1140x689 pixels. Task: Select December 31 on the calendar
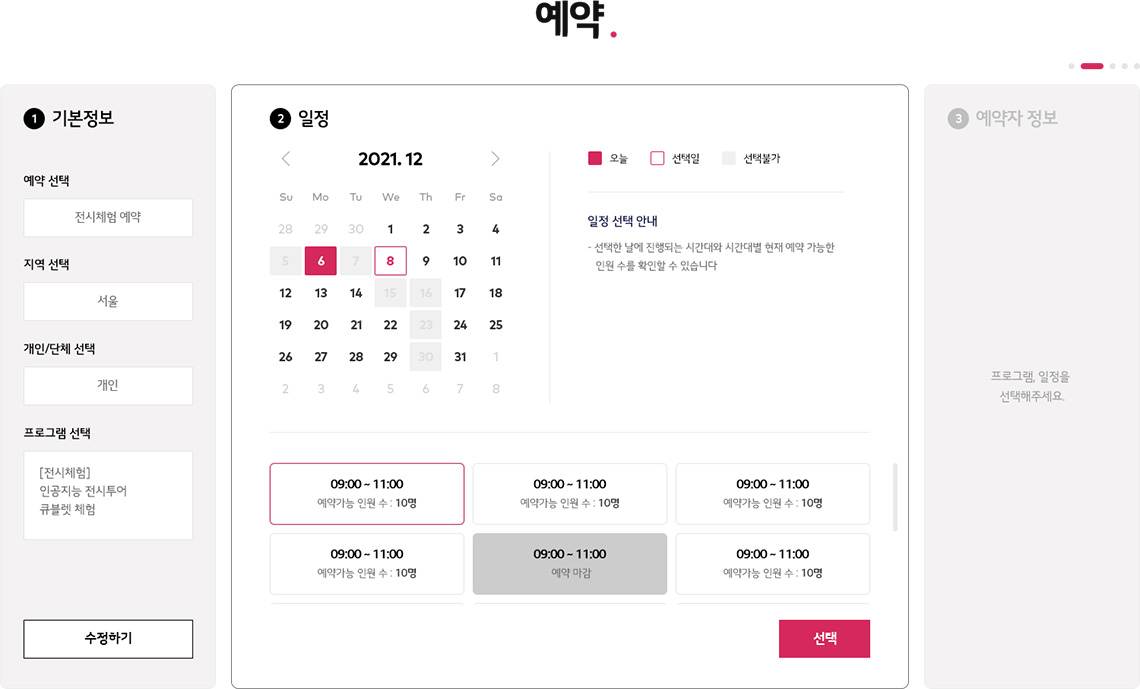click(460, 357)
